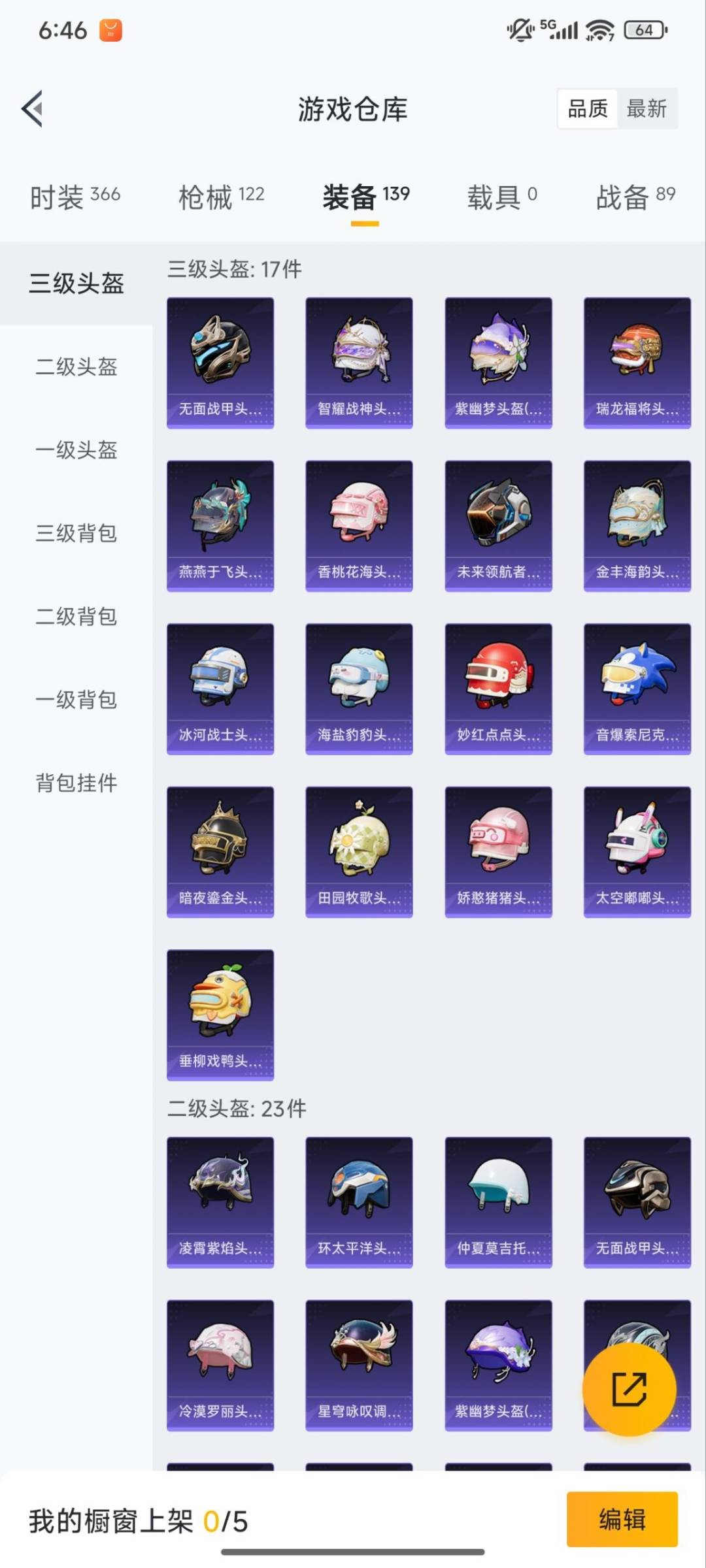This screenshot has height=1568, width=706.
Task: Tap the back arrow at top left
Action: (33, 109)
